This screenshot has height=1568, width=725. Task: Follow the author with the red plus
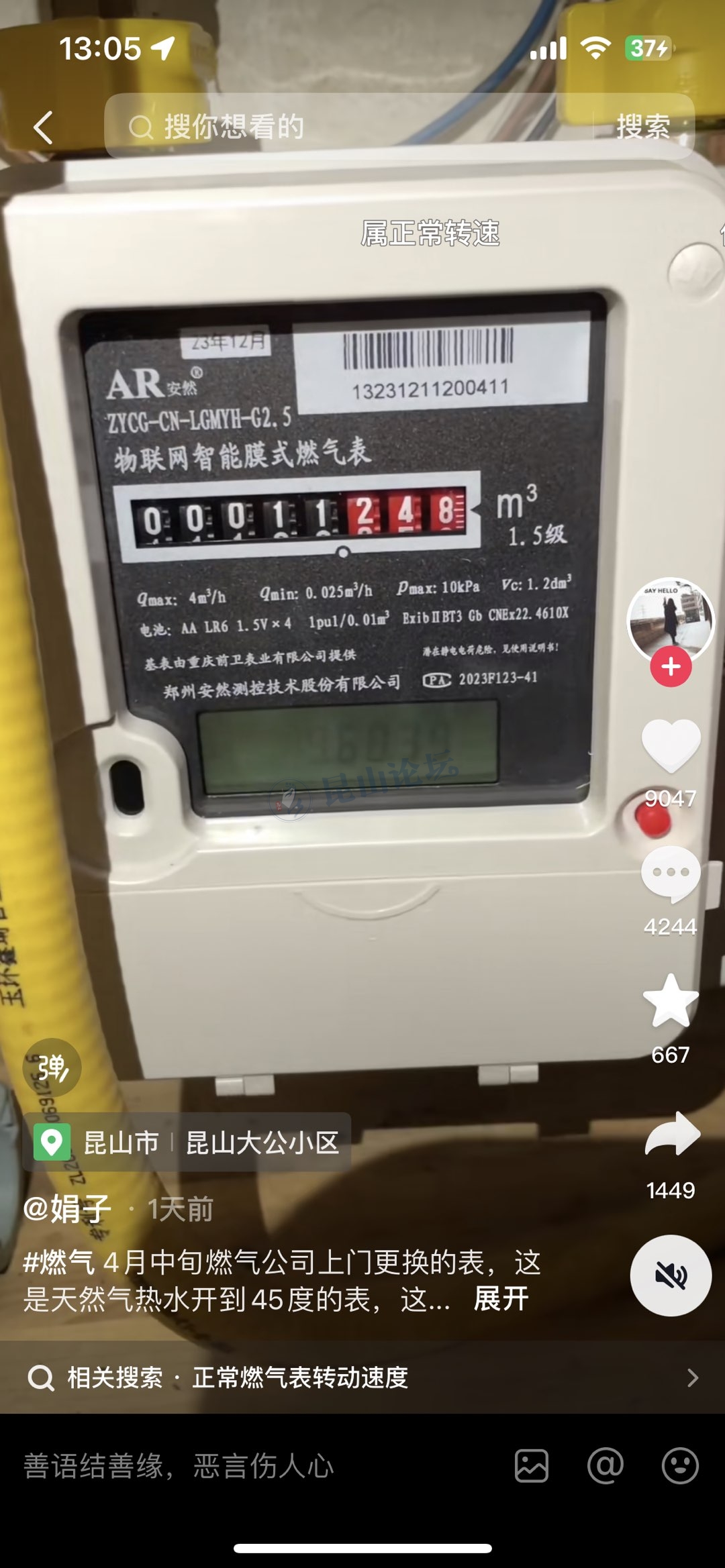(671, 667)
